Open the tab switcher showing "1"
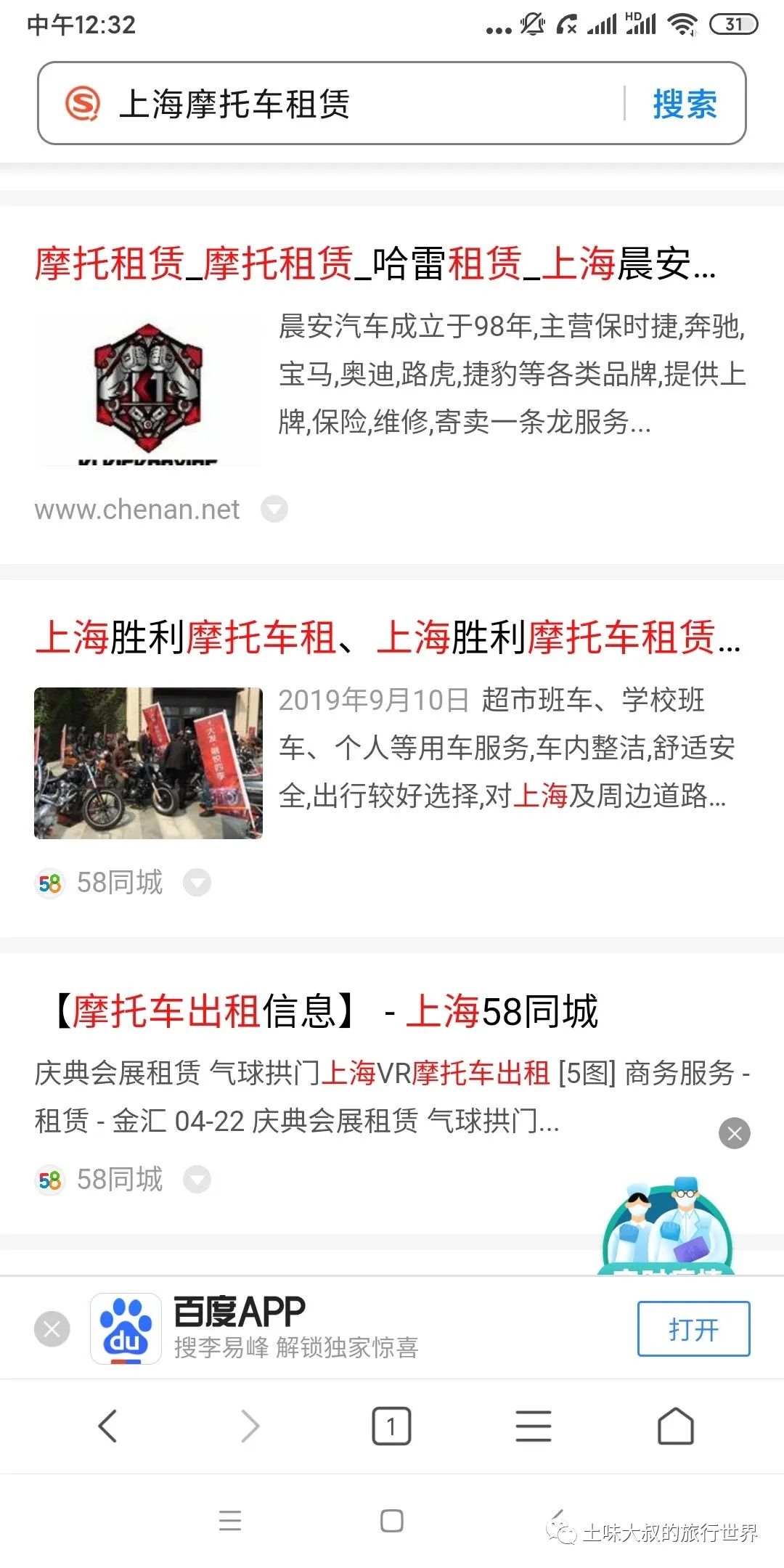 pyautogui.click(x=391, y=1425)
